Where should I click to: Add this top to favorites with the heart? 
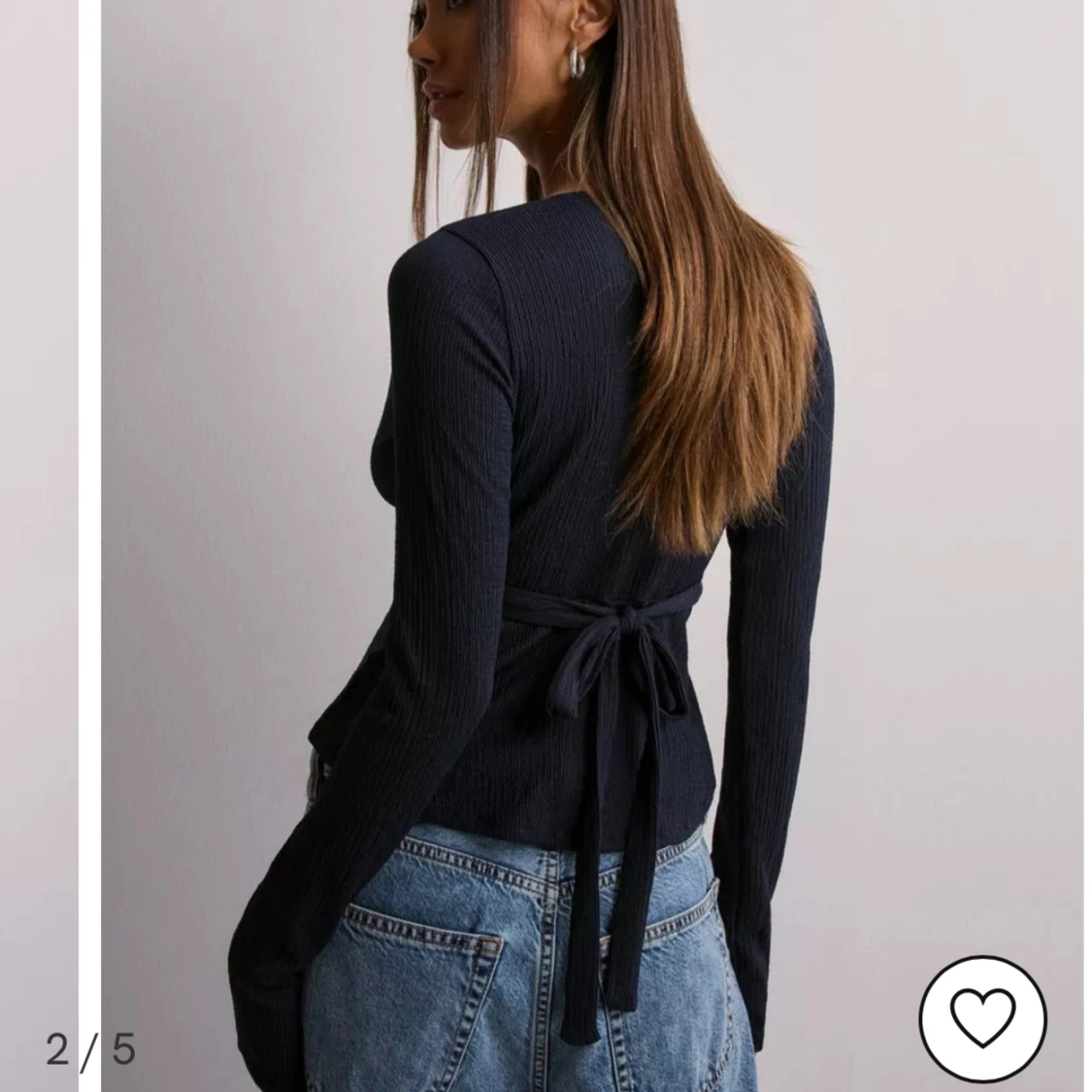(982, 1017)
